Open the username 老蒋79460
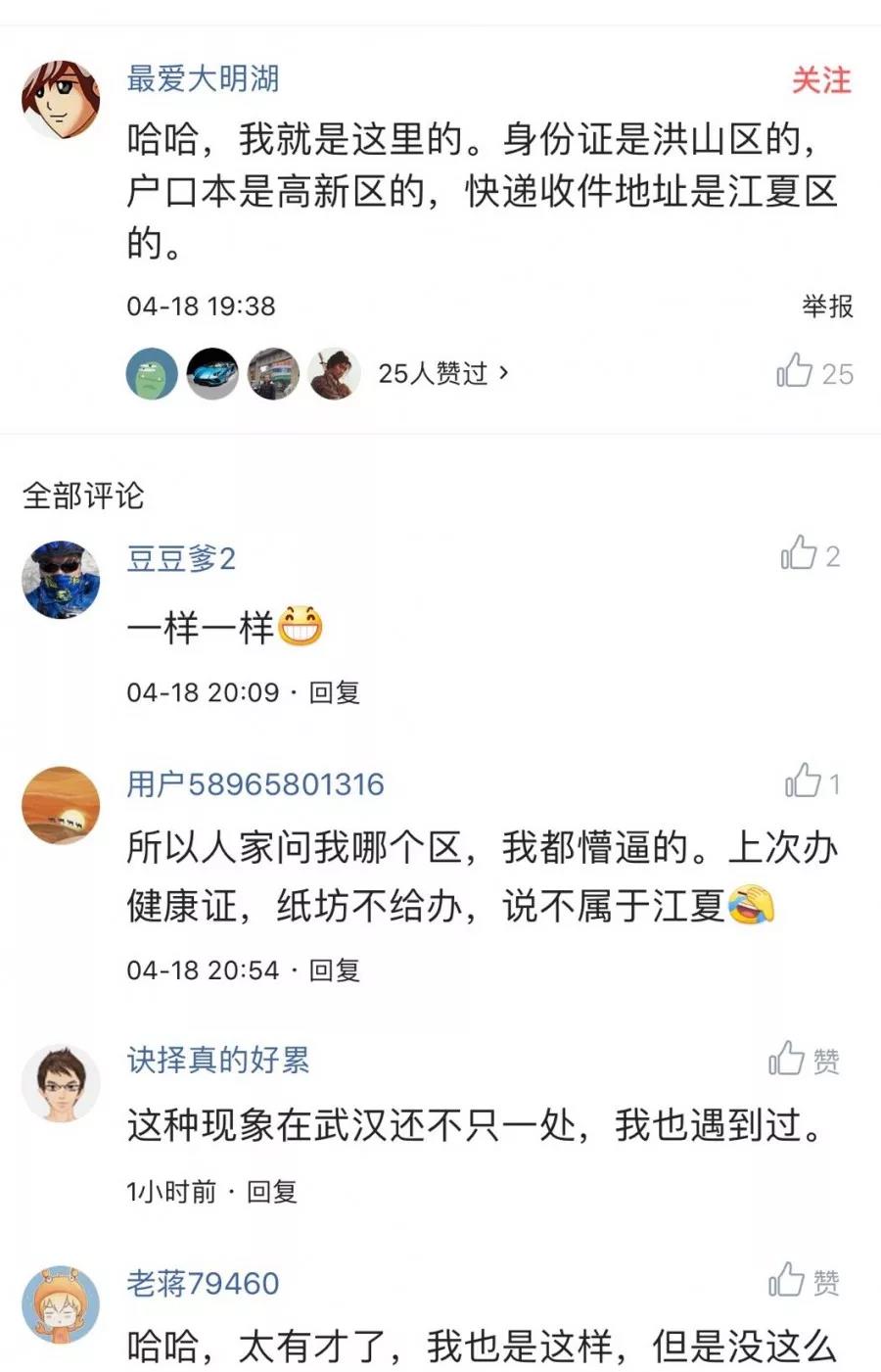 click(x=203, y=1283)
